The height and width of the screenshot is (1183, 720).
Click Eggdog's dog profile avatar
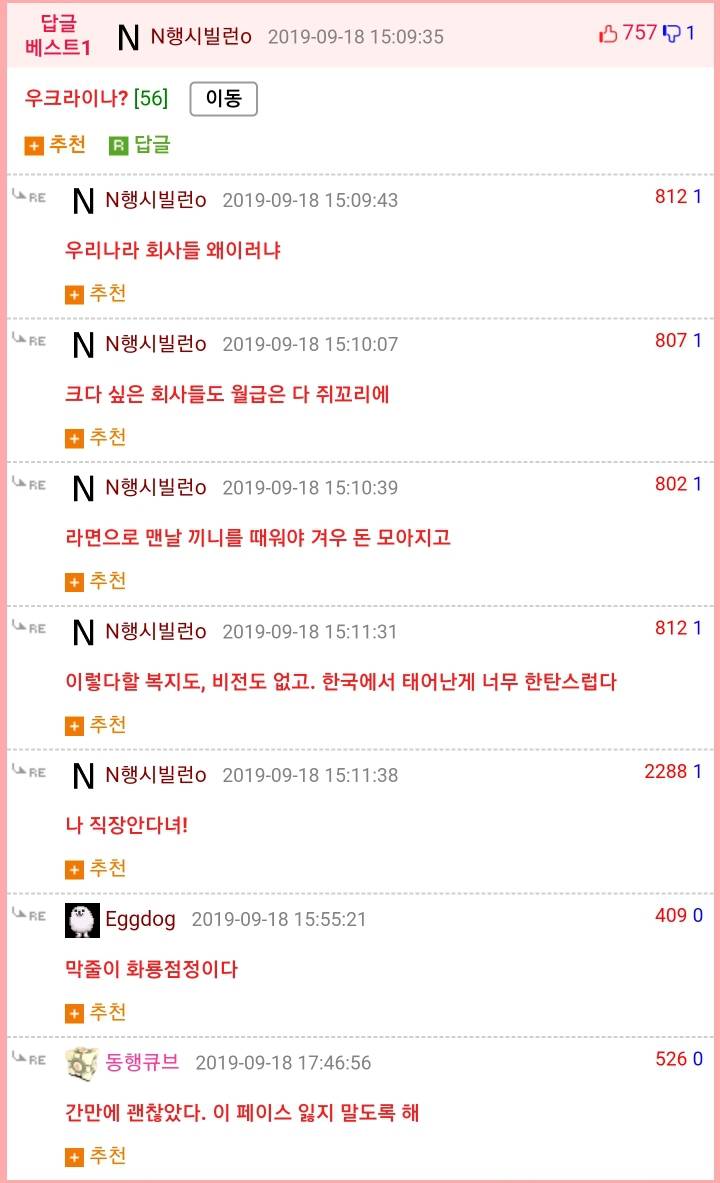pyautogui.click(x=81, y=919)
